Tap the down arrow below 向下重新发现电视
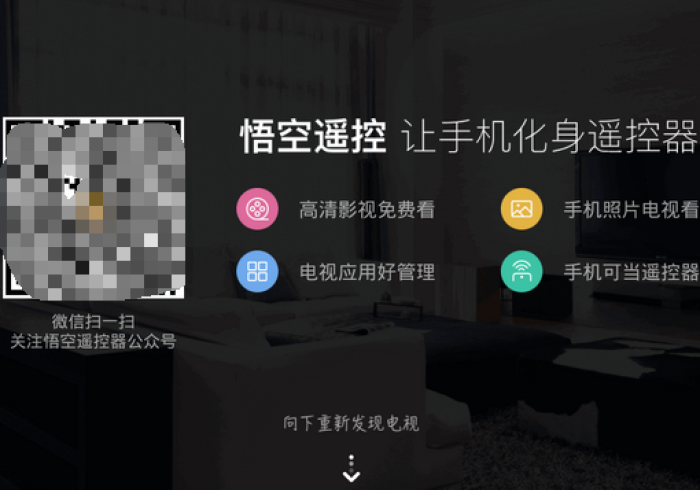Image resolution: width=700 pixels, height=490 pixels. (351, 468)
